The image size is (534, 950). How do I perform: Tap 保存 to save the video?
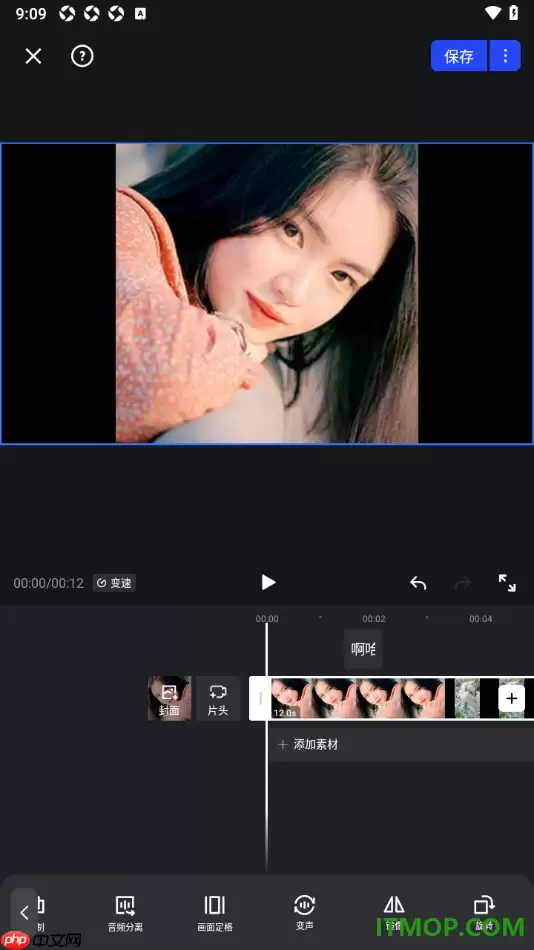click(459, 56)
